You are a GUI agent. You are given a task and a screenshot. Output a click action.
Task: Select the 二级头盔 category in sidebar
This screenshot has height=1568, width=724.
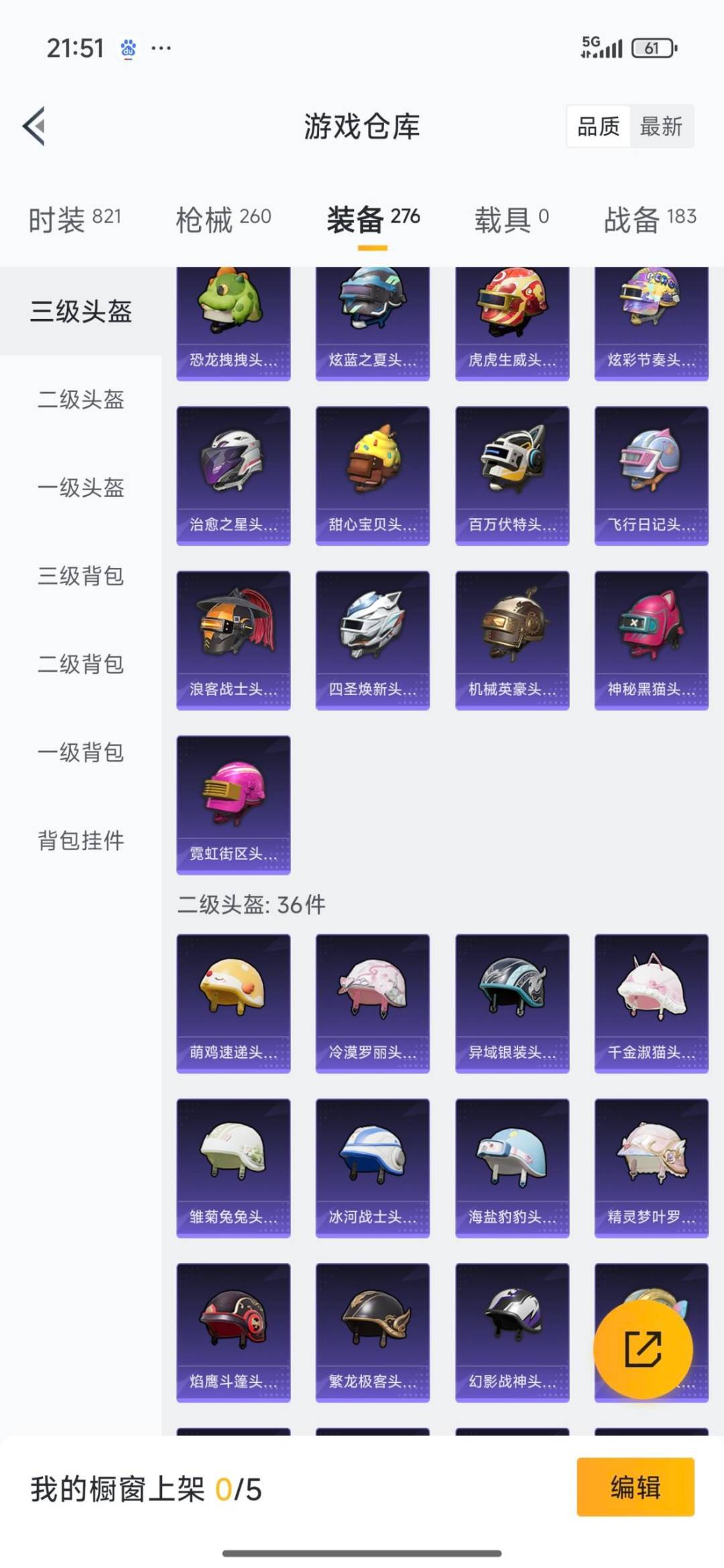80,401
